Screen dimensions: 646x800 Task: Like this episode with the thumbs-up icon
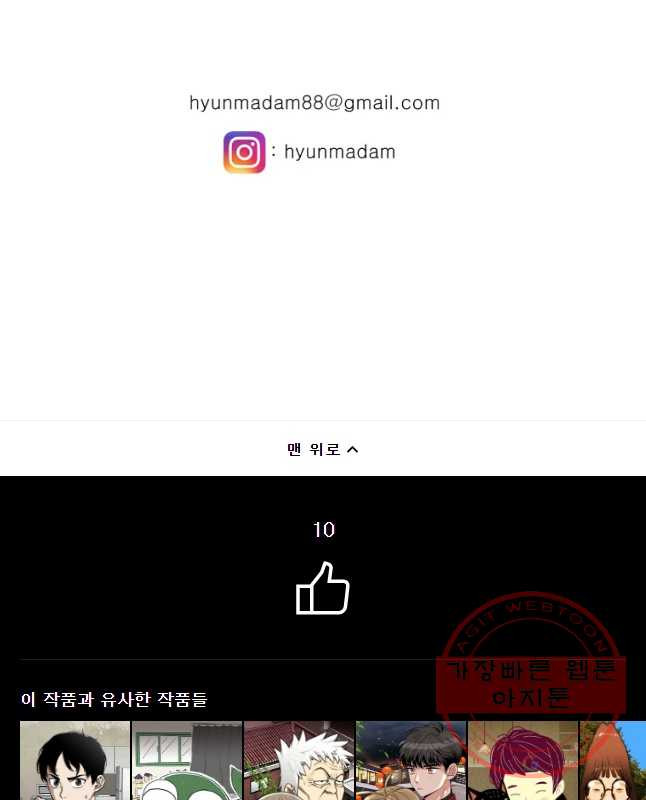point(322,588)
